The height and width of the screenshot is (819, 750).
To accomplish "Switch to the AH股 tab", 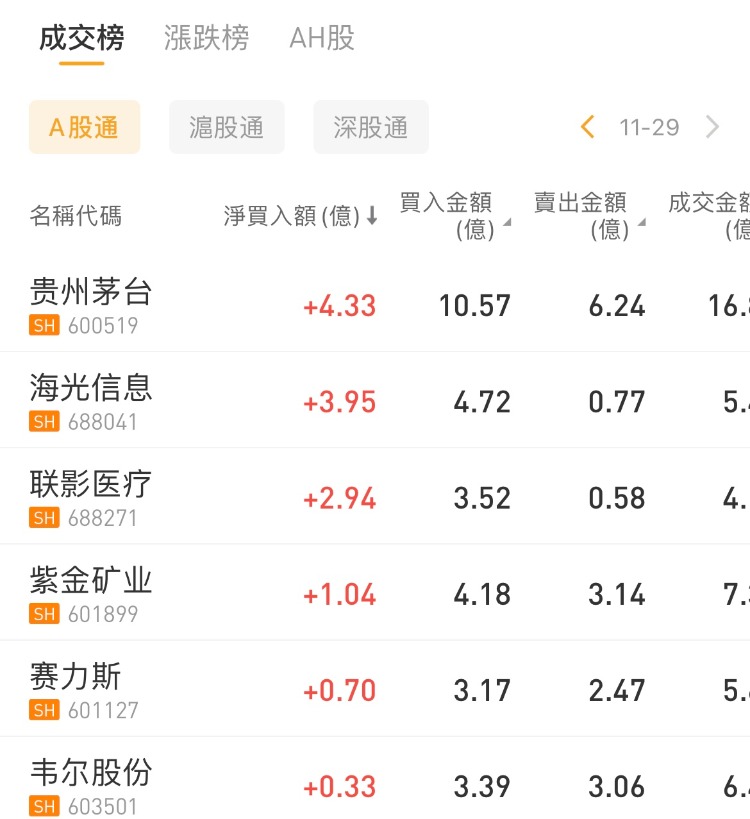I will point(322,39).
